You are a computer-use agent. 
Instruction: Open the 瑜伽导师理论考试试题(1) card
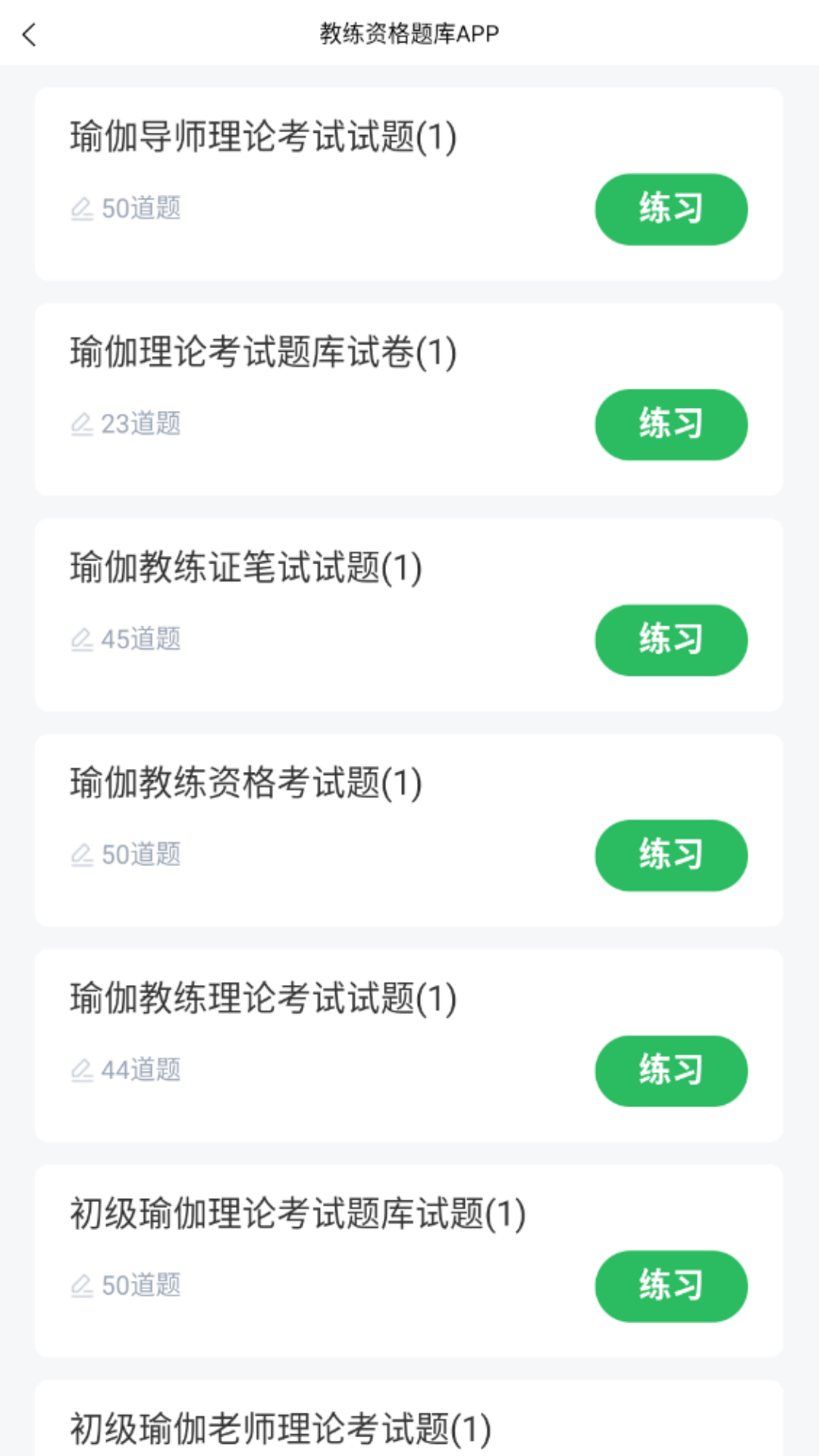[262, 136]
